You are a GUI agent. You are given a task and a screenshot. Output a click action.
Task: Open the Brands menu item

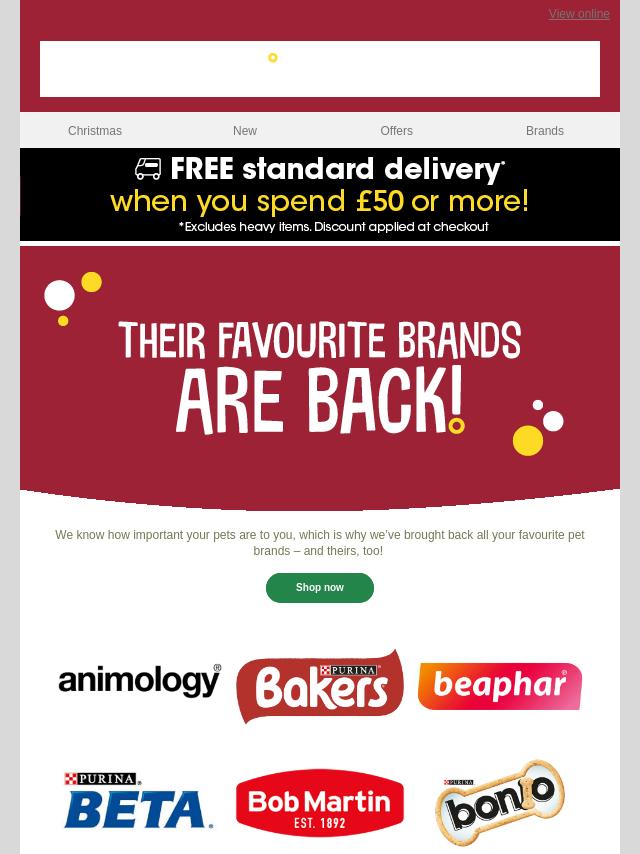[544, 131]
